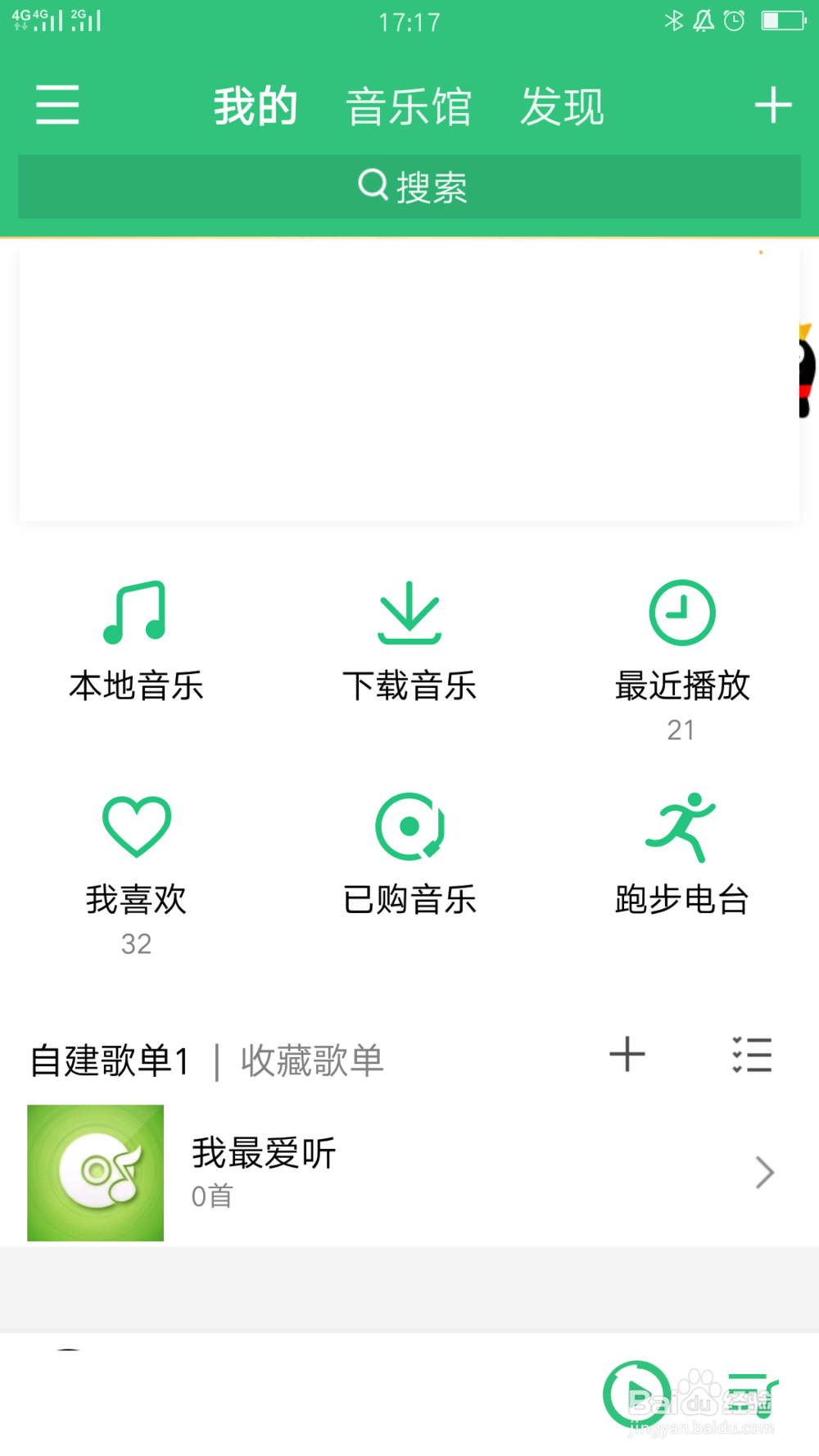The width and height of the screenshot is (819, 1456).
Task: Open the 搜索 search box
Action: (409, 187)
